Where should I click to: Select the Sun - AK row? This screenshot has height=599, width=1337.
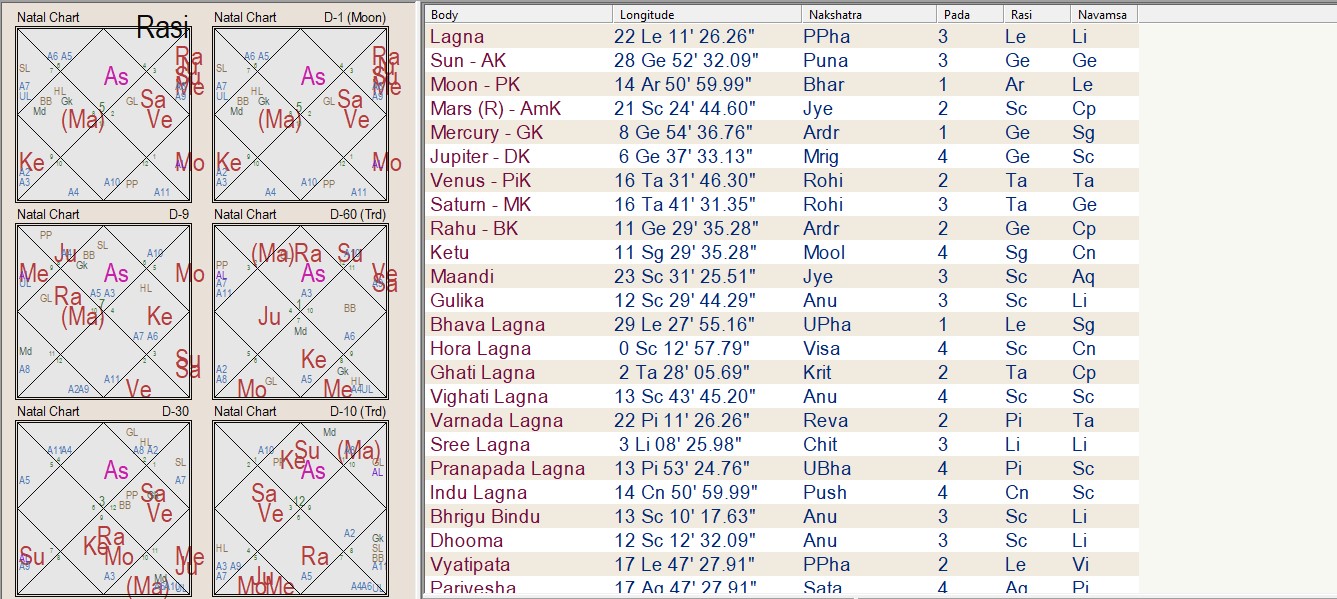(x=782, y=60)
